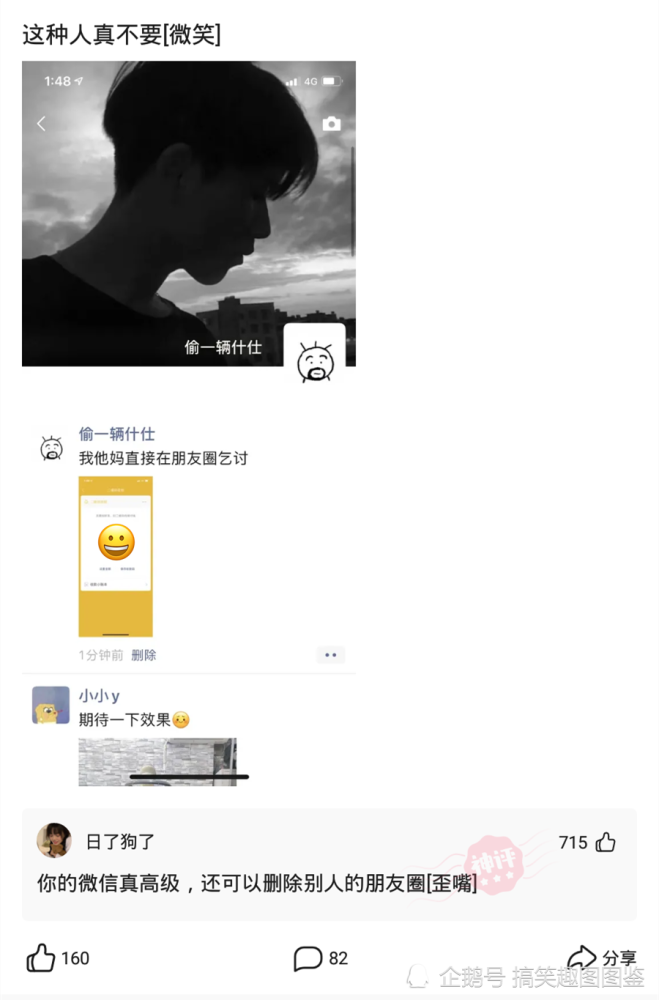659x1000 pixels.
Task: Like 日了狗了's comment with 715 likes
Action: (605, 842)
